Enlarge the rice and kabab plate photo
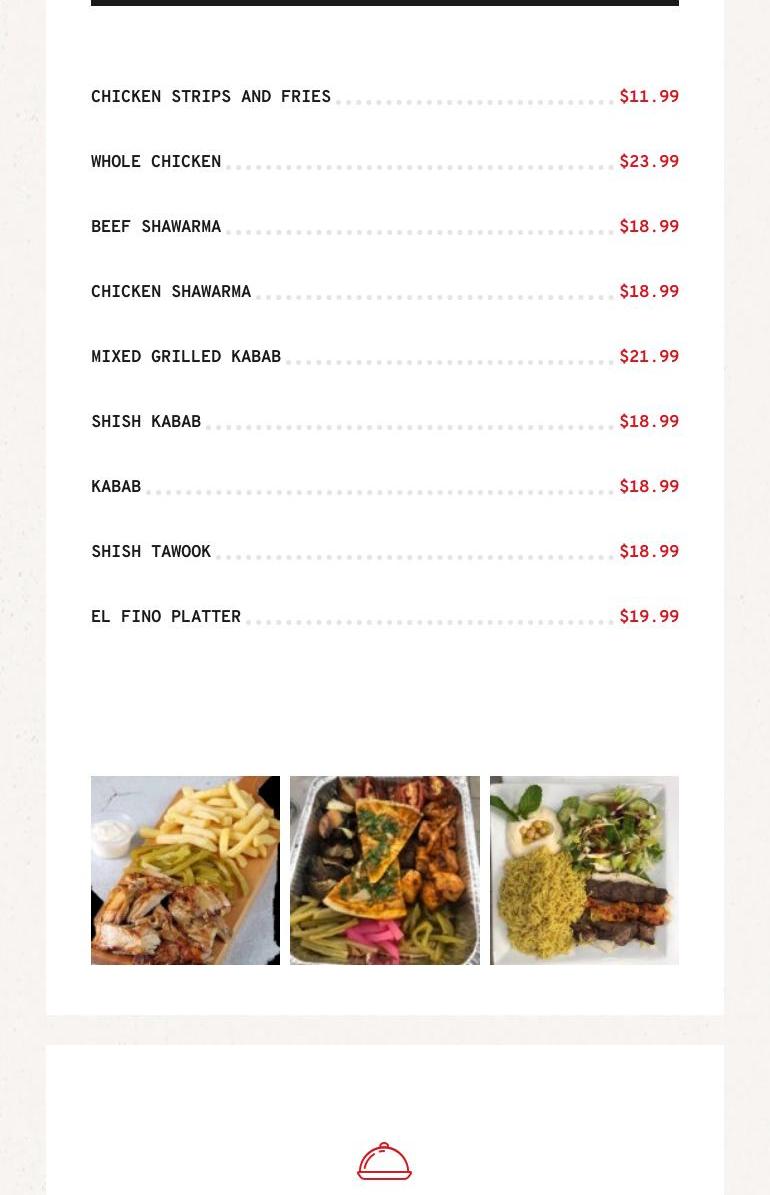Image resolution: width=770 pixels, height=1195 pixels. click(584, 870)
